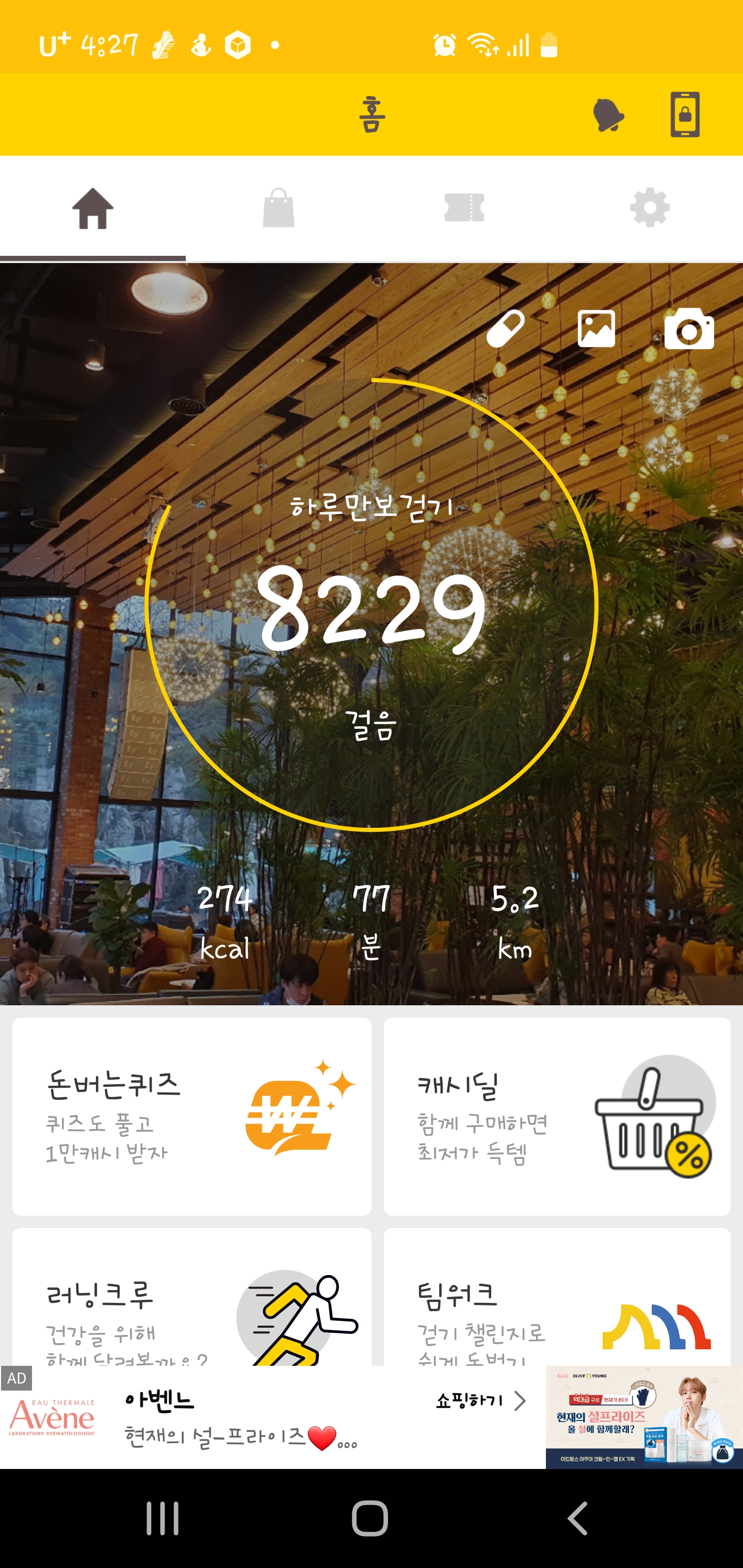Open the Olive Young ad image
This screenshot has height=1568, width=743.
643,1418
